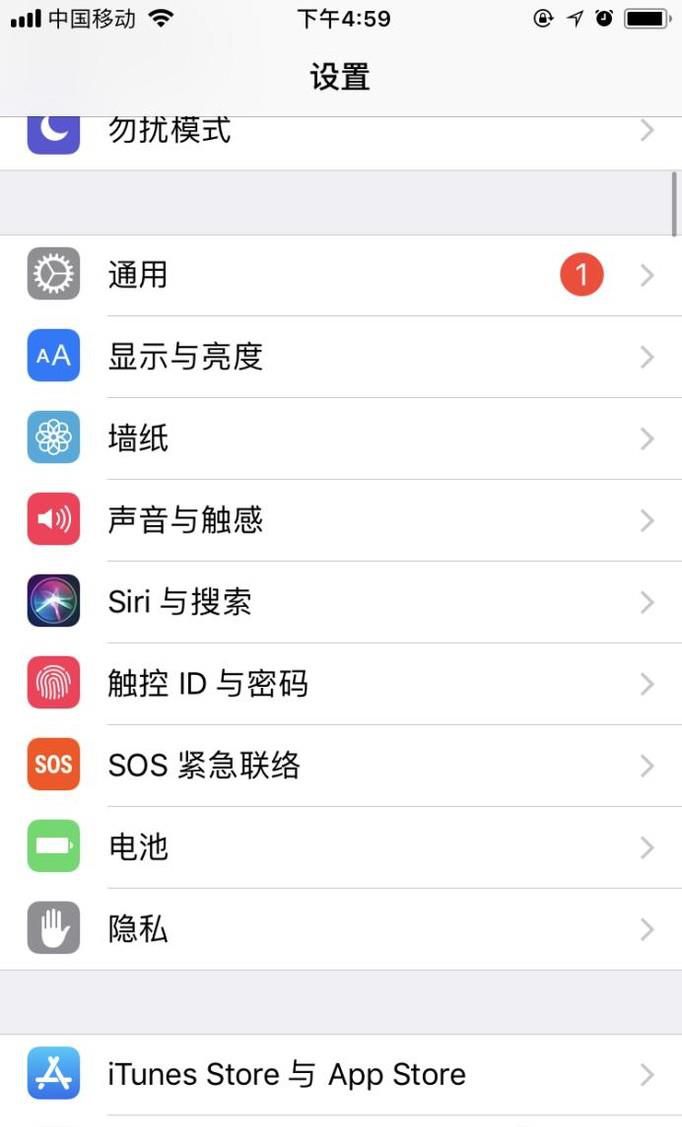682x1127 pixels.
Task: Open 墙纸 (Wallpaper) settings
Action: tap(340, 439)
